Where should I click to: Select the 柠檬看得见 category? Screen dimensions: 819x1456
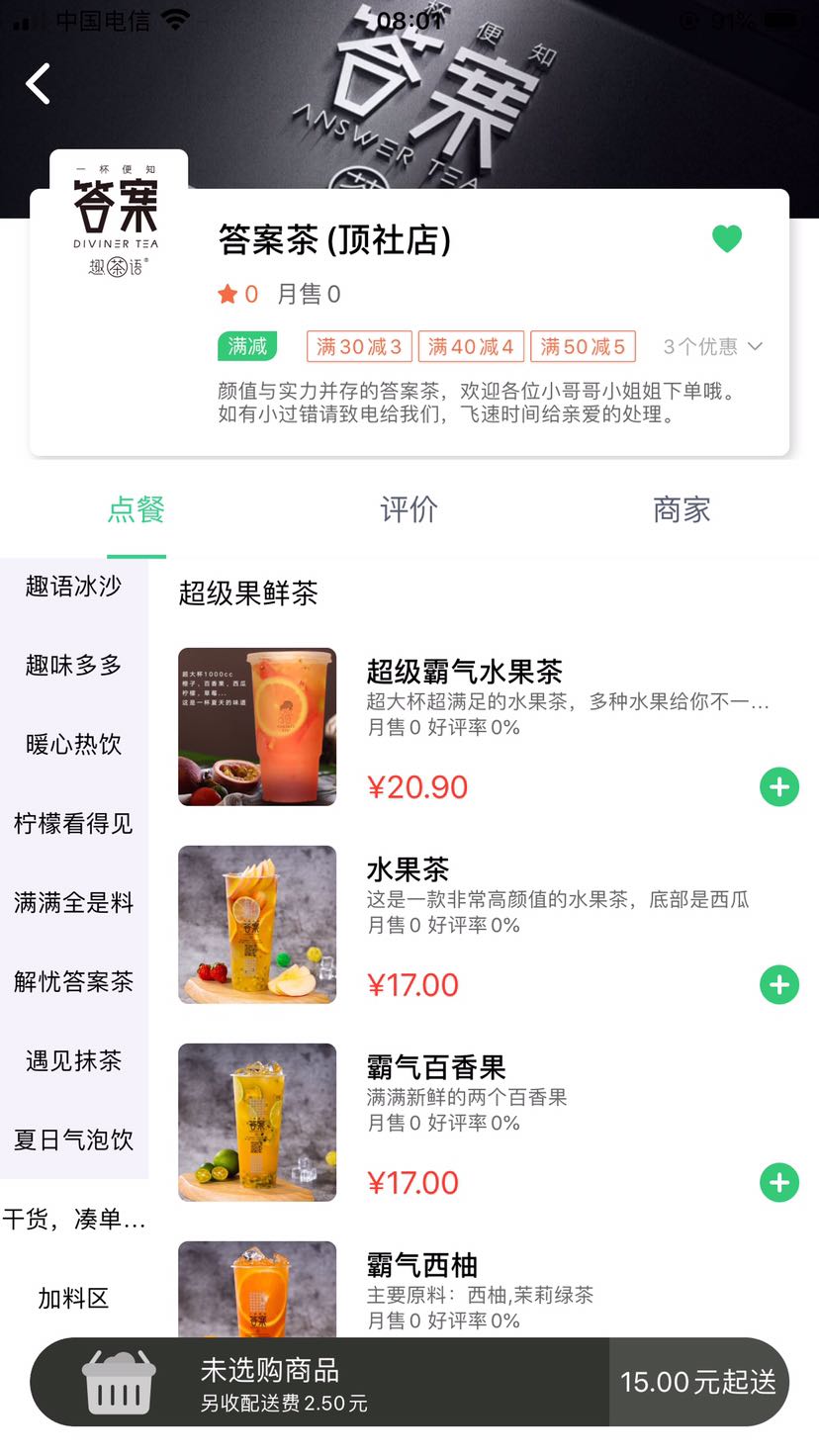pos(72,823)
